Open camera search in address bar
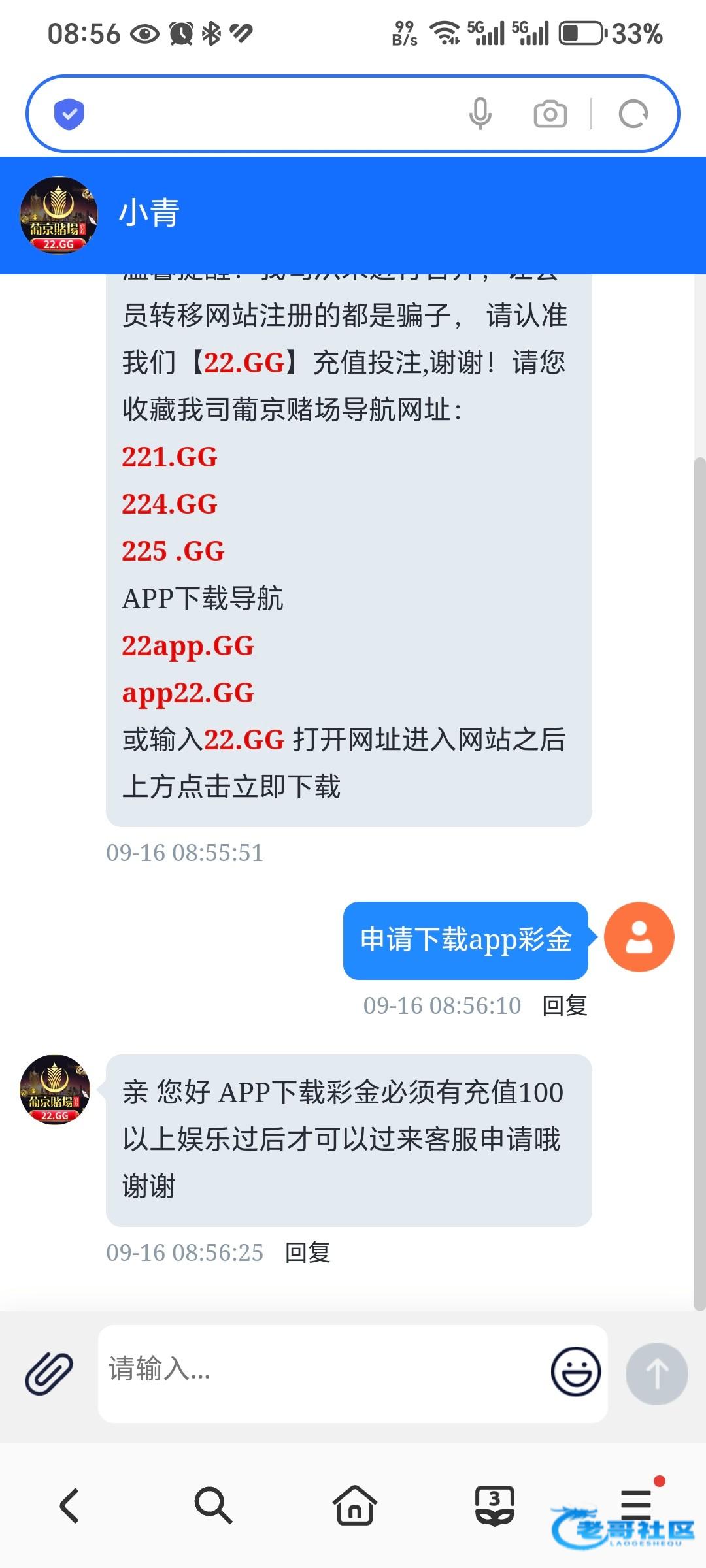Image resolution: width=706 pixels, height=1568 pixels. (550, 114)
